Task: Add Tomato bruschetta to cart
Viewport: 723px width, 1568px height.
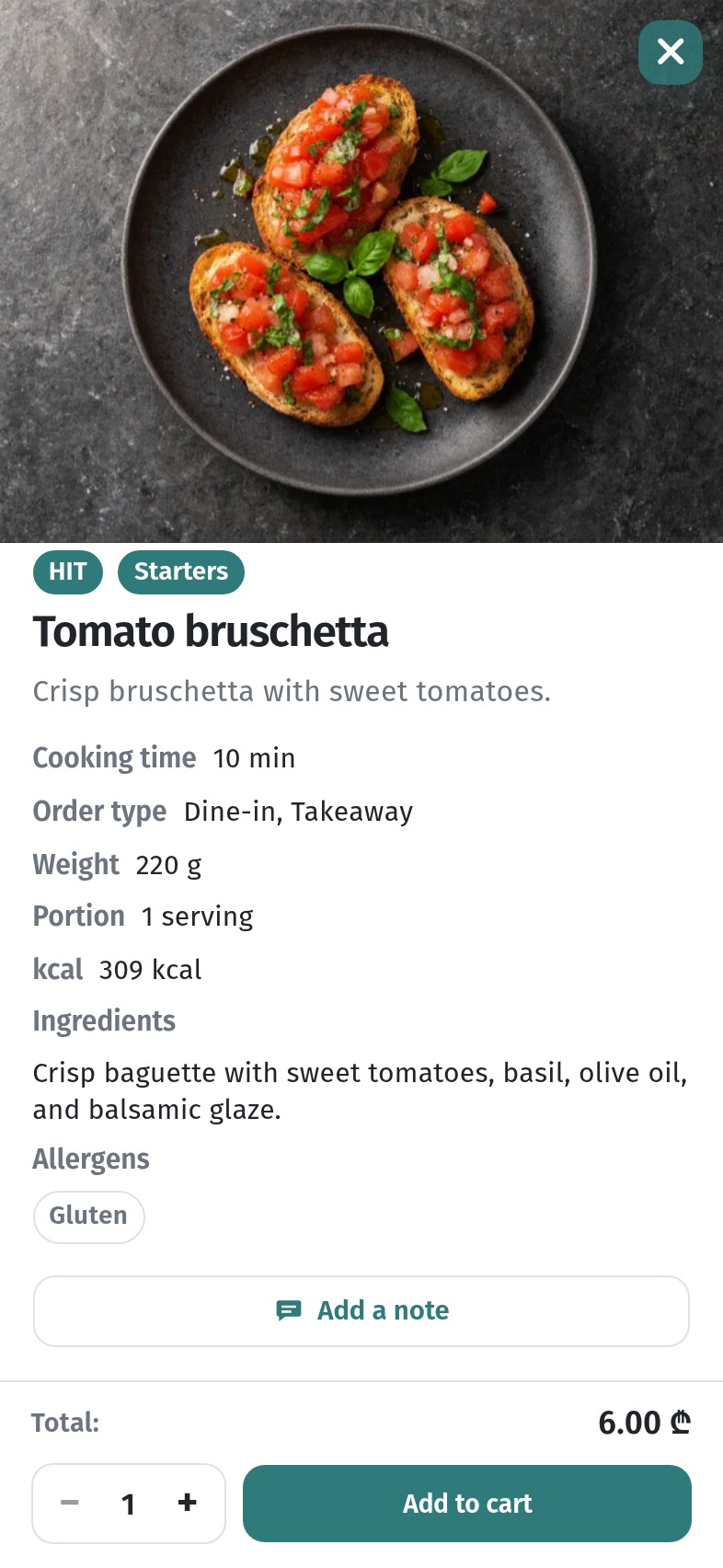Action: (x=467, y=1503)
